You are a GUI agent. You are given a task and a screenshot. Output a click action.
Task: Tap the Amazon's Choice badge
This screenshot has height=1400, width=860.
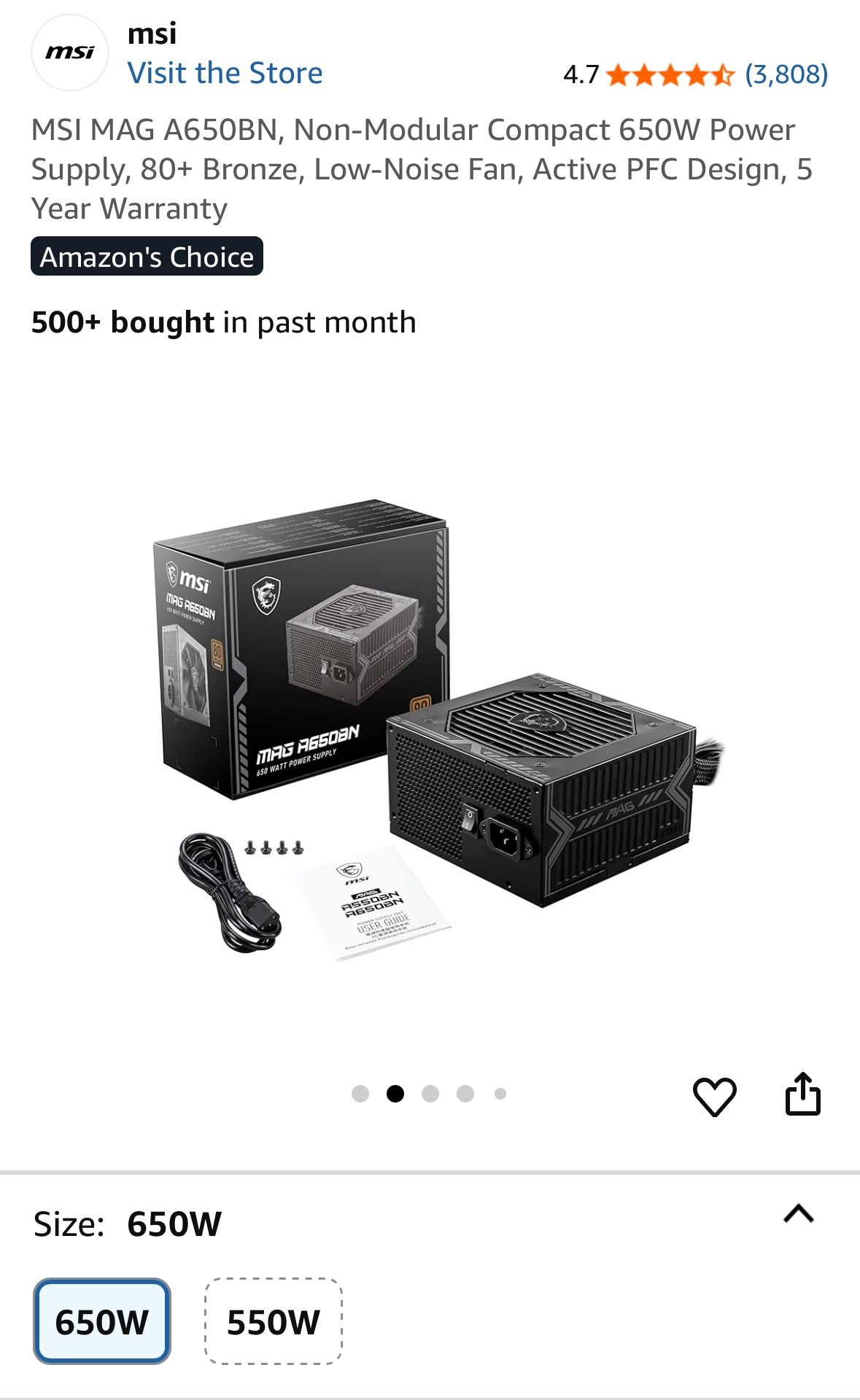(x=147, y=257)
